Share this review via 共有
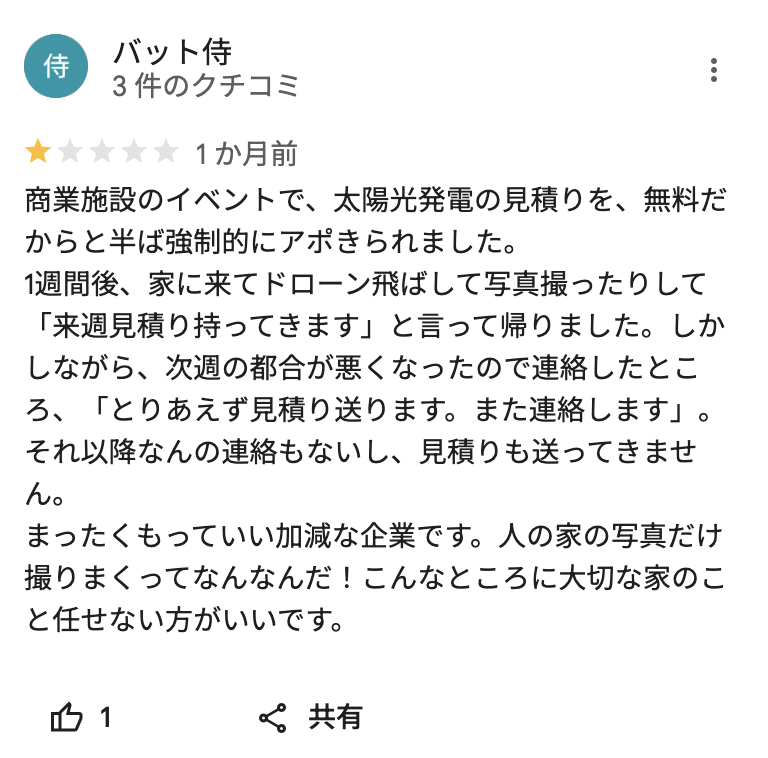This screenshot has height=758, width=768. click(x=310, y=717)
